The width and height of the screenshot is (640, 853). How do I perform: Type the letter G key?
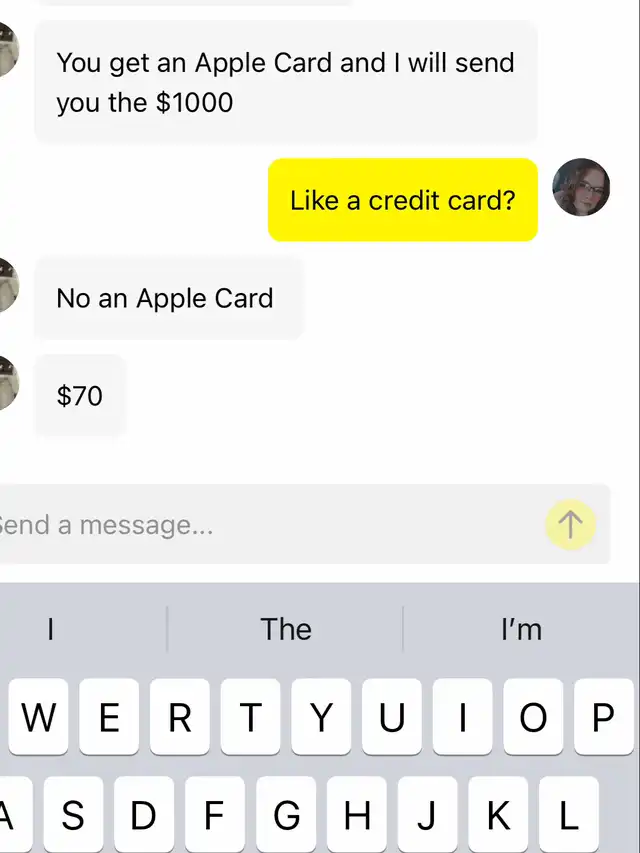pos(287,816)
